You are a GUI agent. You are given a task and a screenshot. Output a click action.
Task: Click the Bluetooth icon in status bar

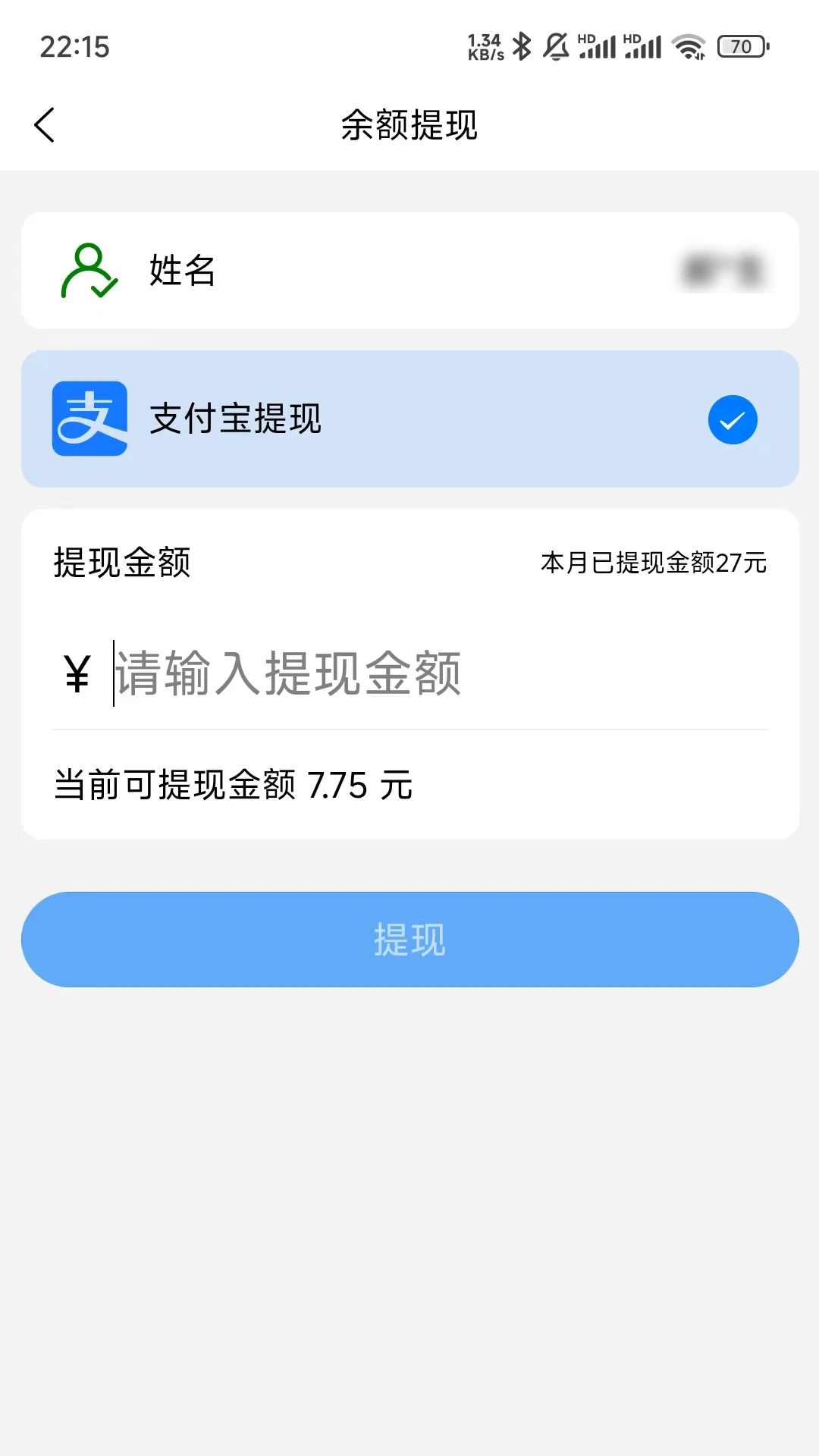520,45
